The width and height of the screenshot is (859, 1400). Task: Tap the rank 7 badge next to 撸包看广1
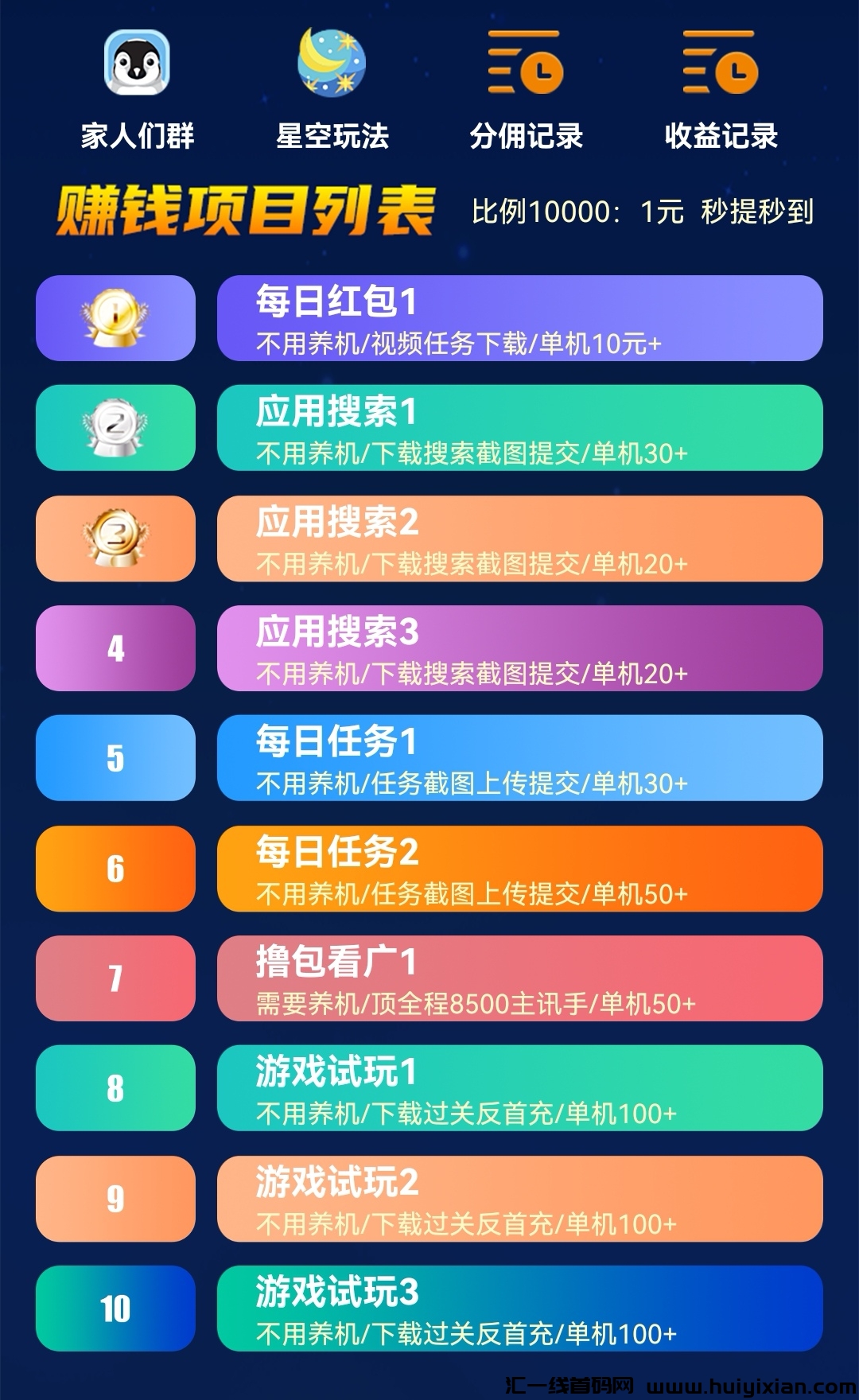114,978
